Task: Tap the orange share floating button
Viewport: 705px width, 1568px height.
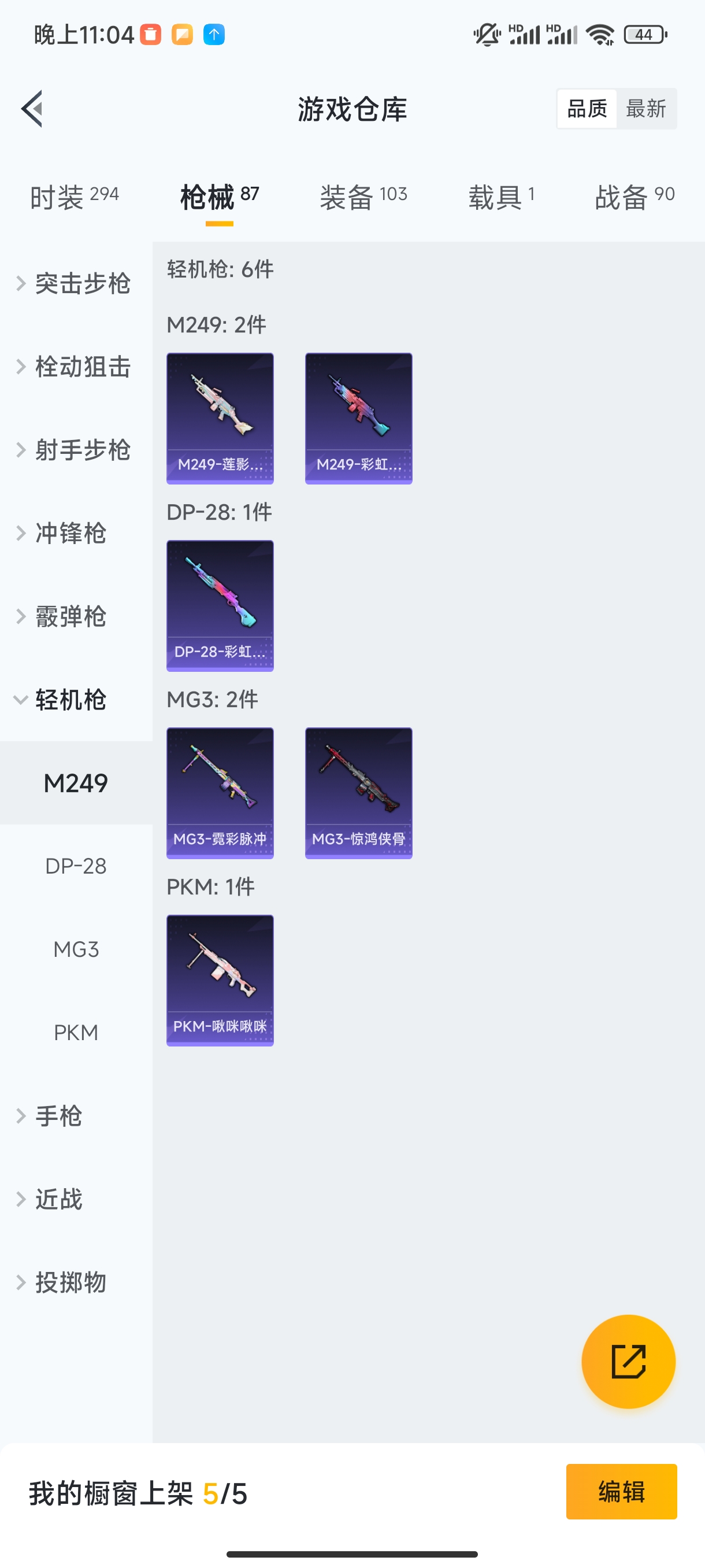Action: pyautogui.click(x=628, y=1362)
